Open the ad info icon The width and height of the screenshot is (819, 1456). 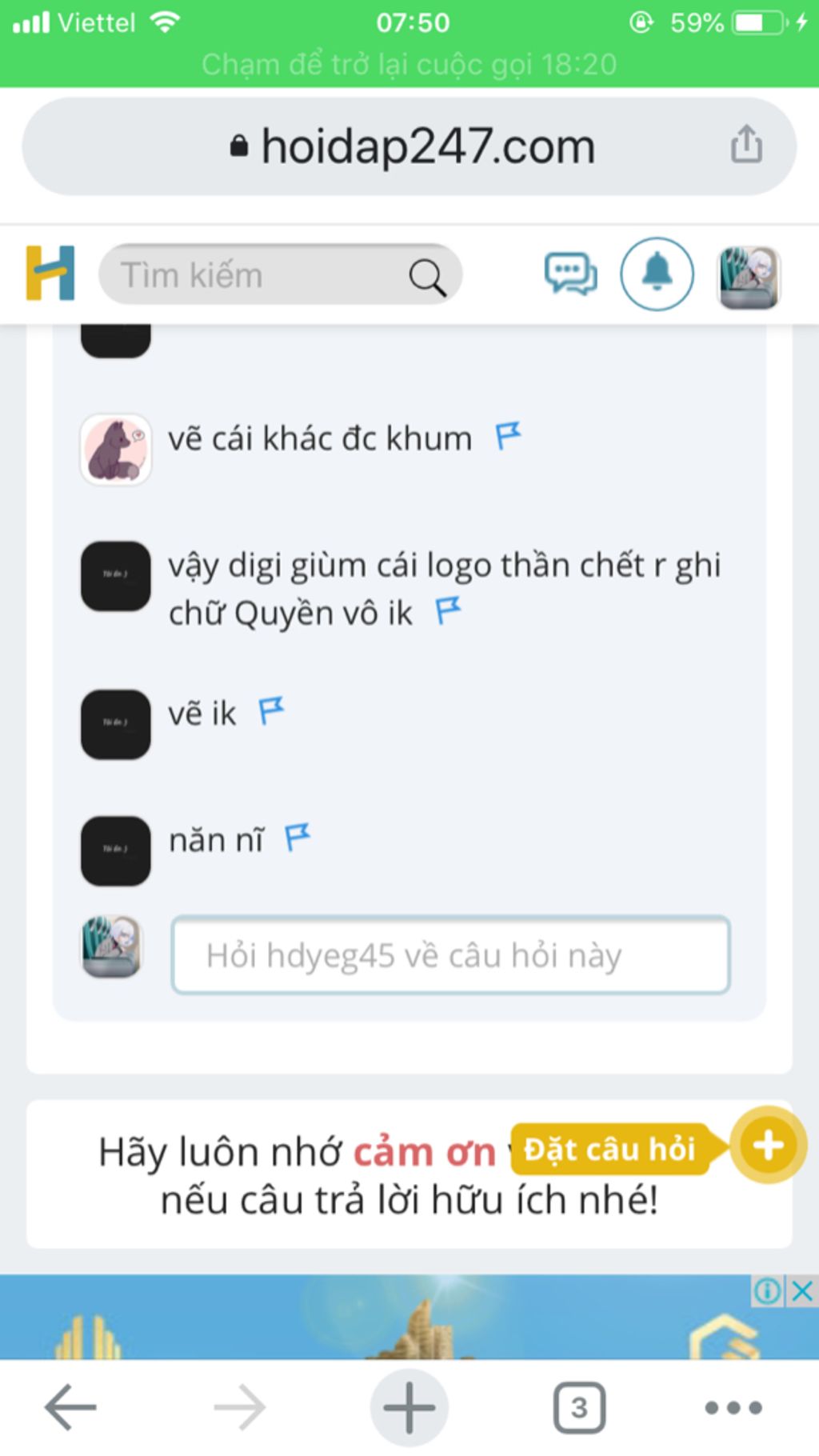pyautogui.click(x=767, y=1290)
